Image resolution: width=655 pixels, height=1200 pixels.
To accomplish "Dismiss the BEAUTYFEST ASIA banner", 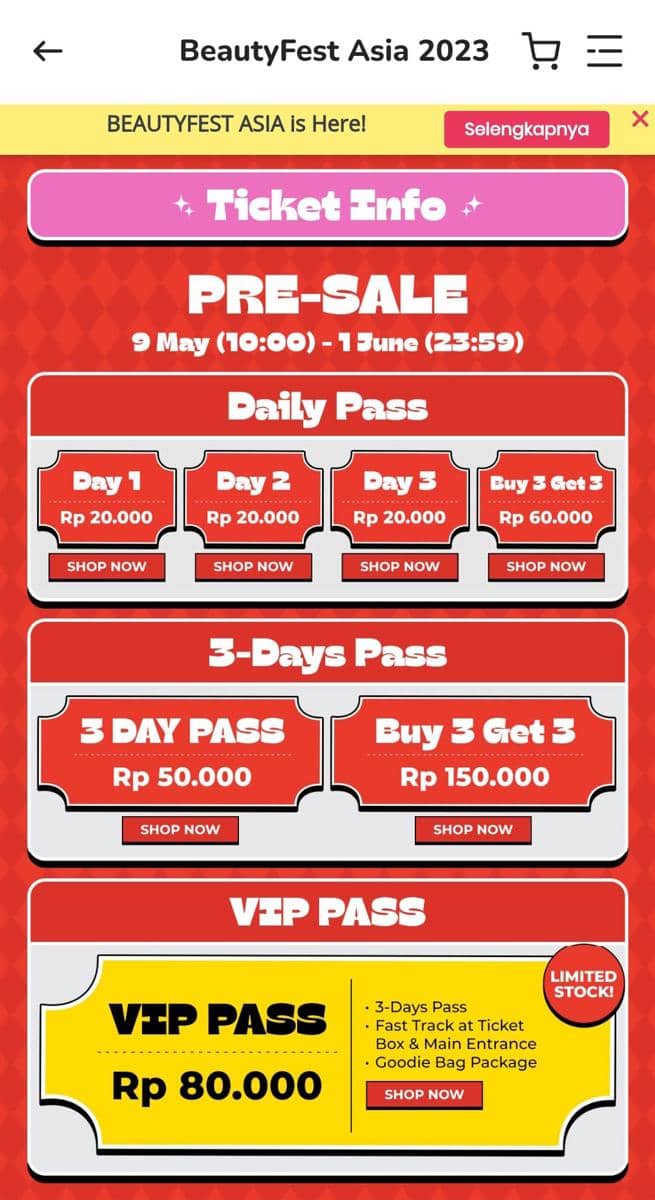I will [x=640, y=119].
